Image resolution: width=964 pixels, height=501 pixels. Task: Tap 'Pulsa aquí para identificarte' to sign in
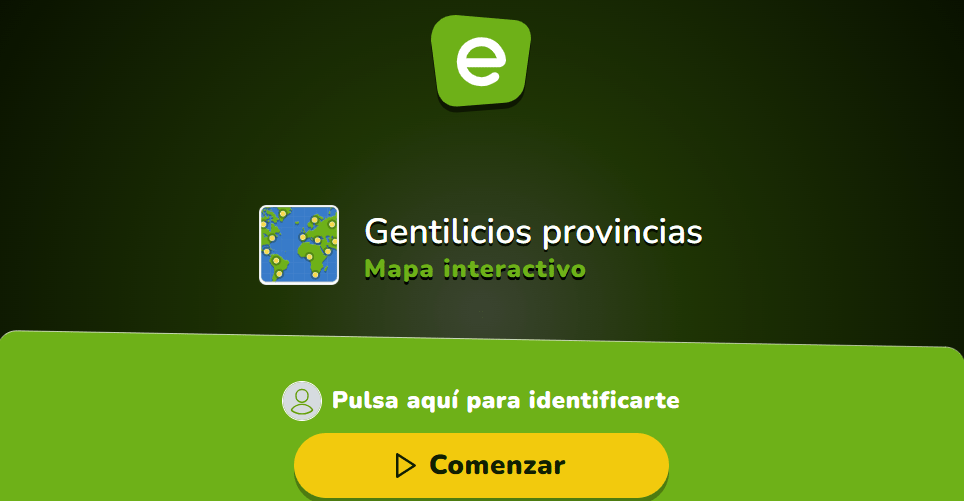(505, 401)
